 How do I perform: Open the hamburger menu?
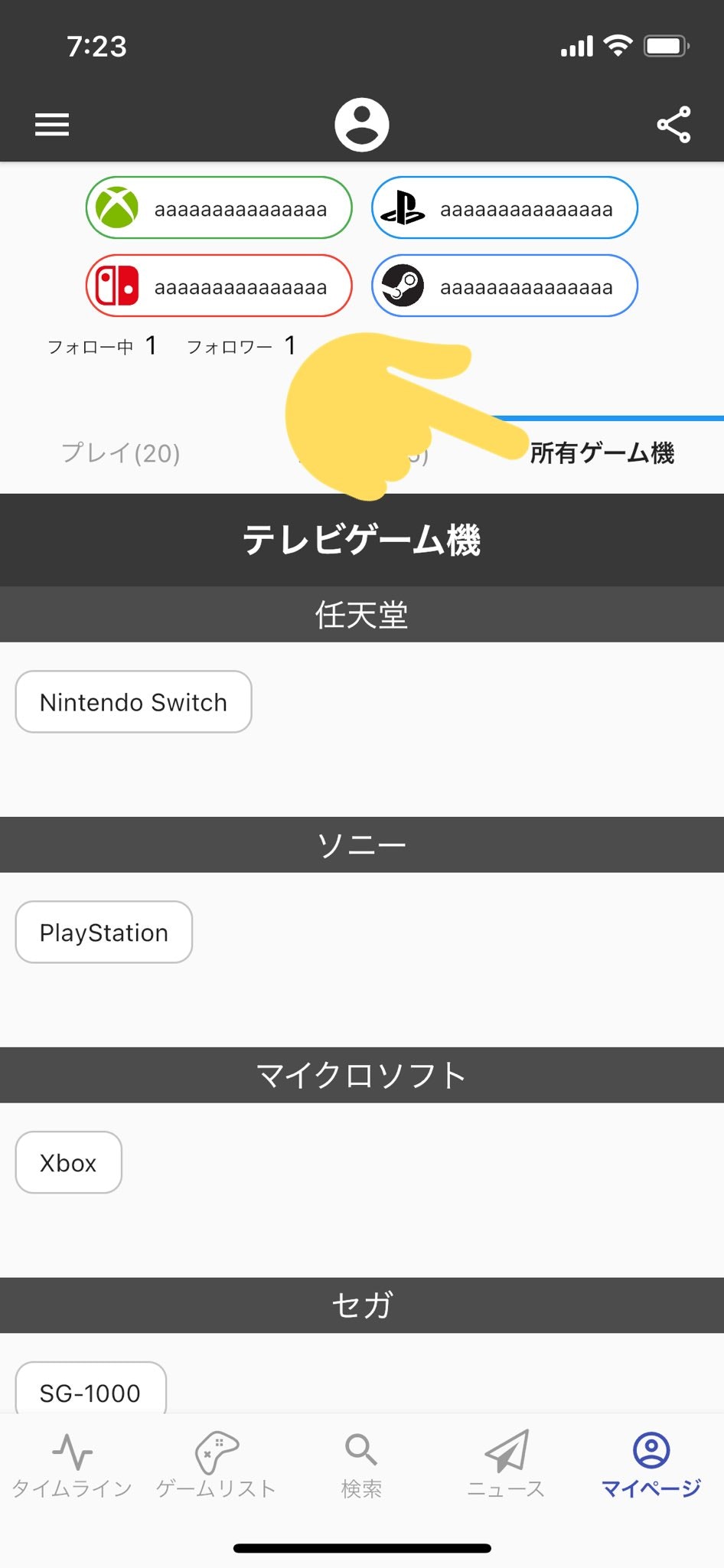coord(52,124)
